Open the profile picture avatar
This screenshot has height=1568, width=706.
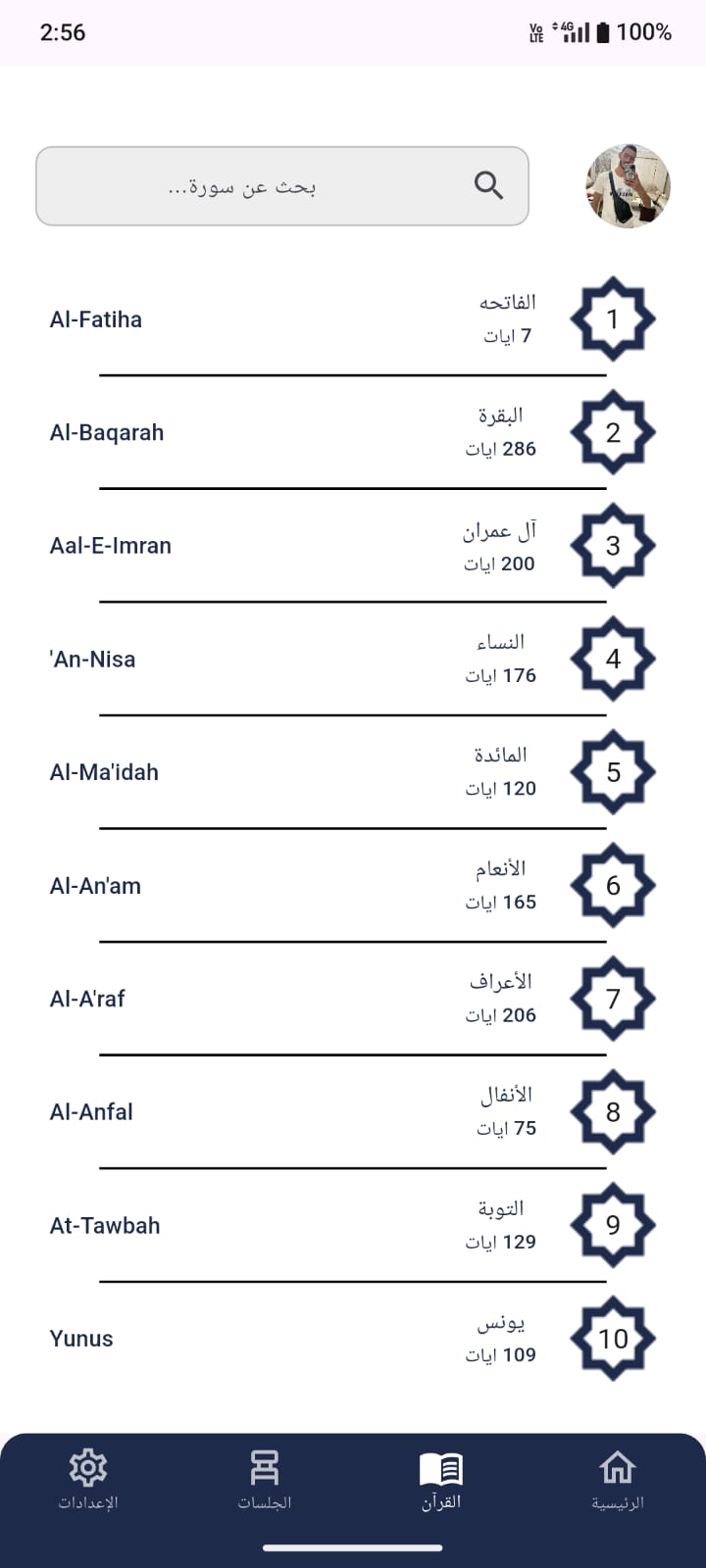point(628,186)
